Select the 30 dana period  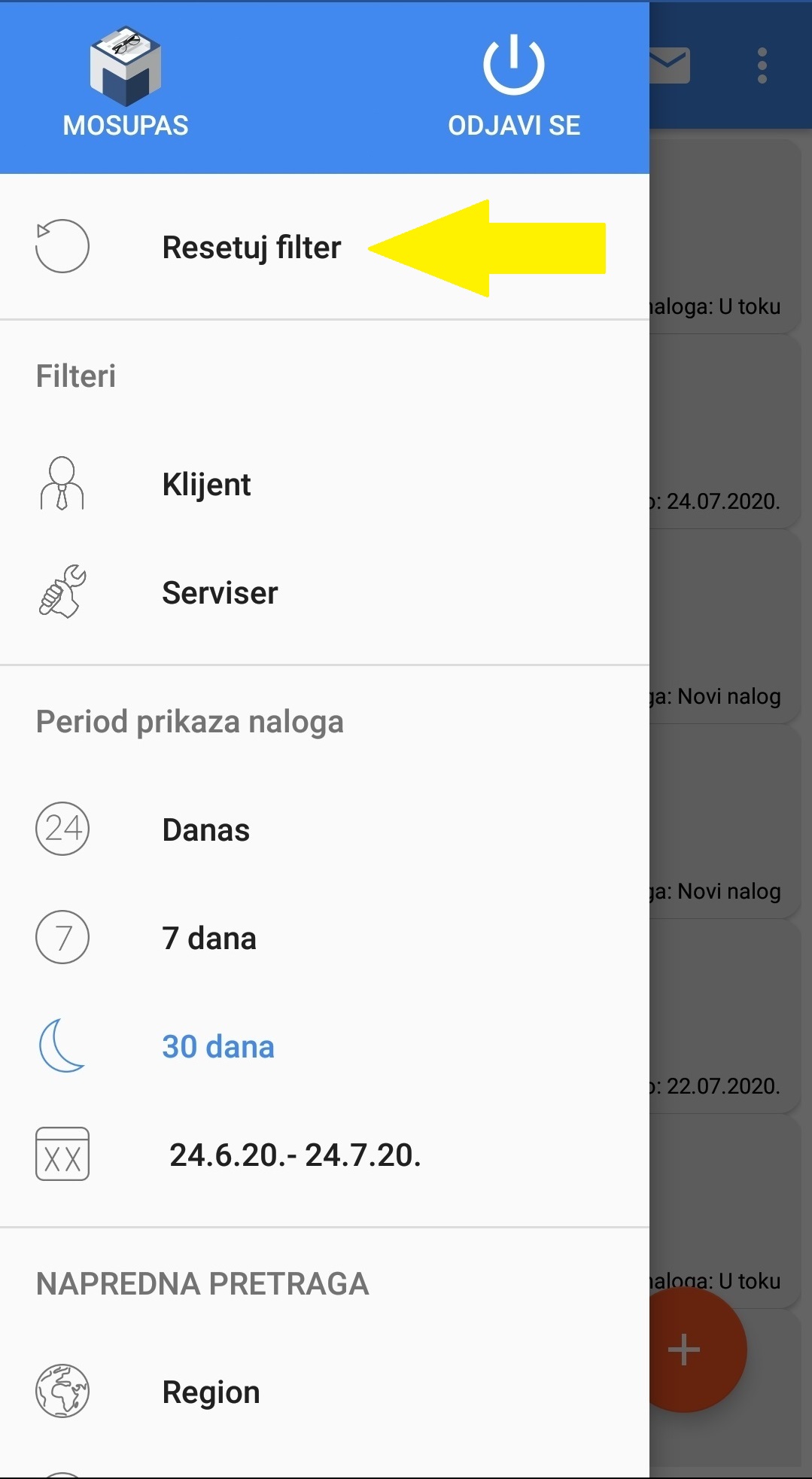218,1047
